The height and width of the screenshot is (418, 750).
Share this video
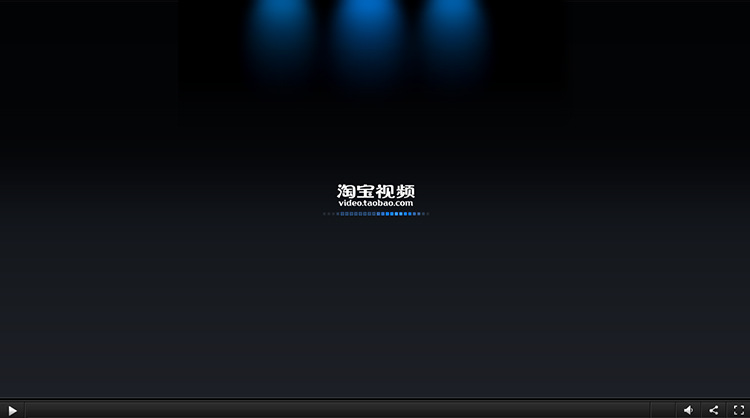(714, 410)
